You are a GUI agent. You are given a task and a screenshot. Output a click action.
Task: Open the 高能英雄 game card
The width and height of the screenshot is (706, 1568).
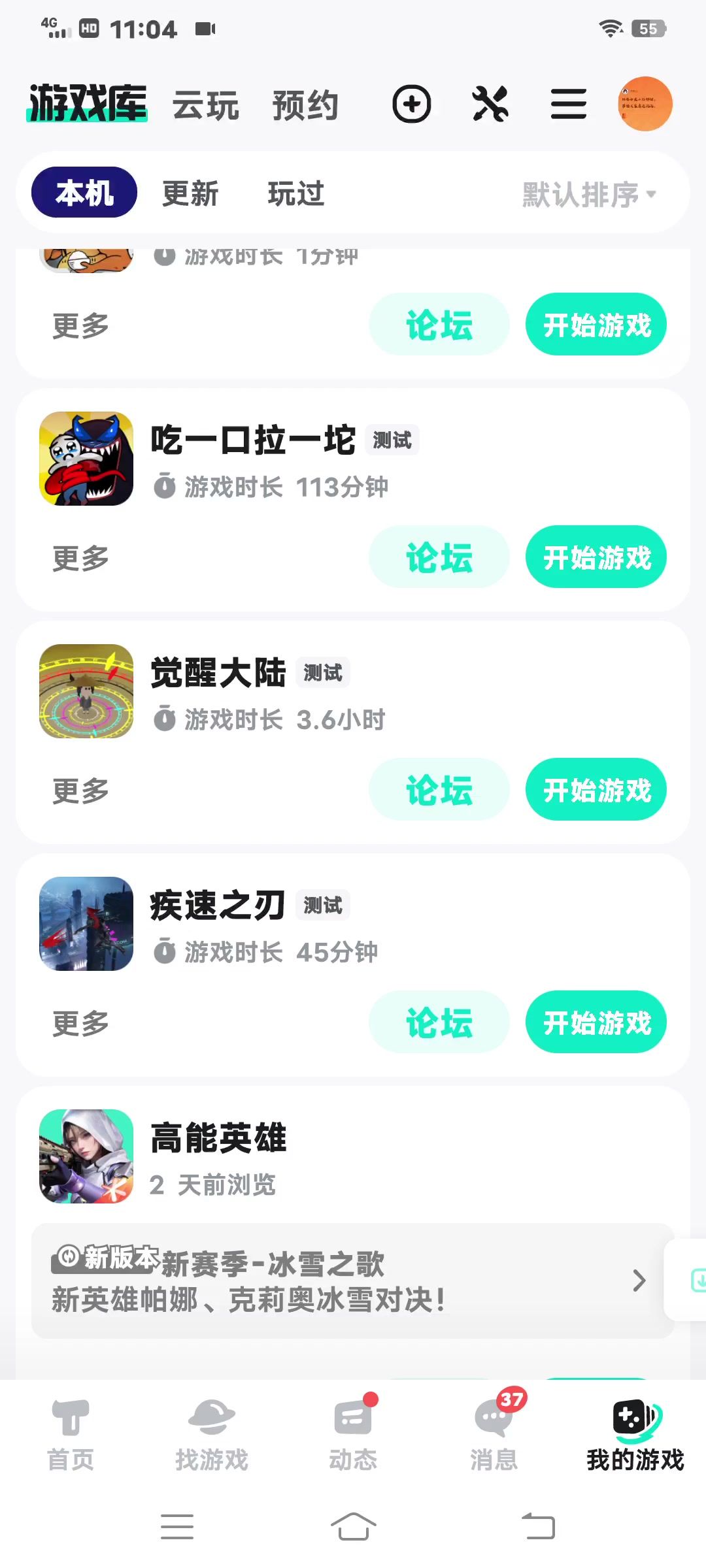(x=219, y=1156)
